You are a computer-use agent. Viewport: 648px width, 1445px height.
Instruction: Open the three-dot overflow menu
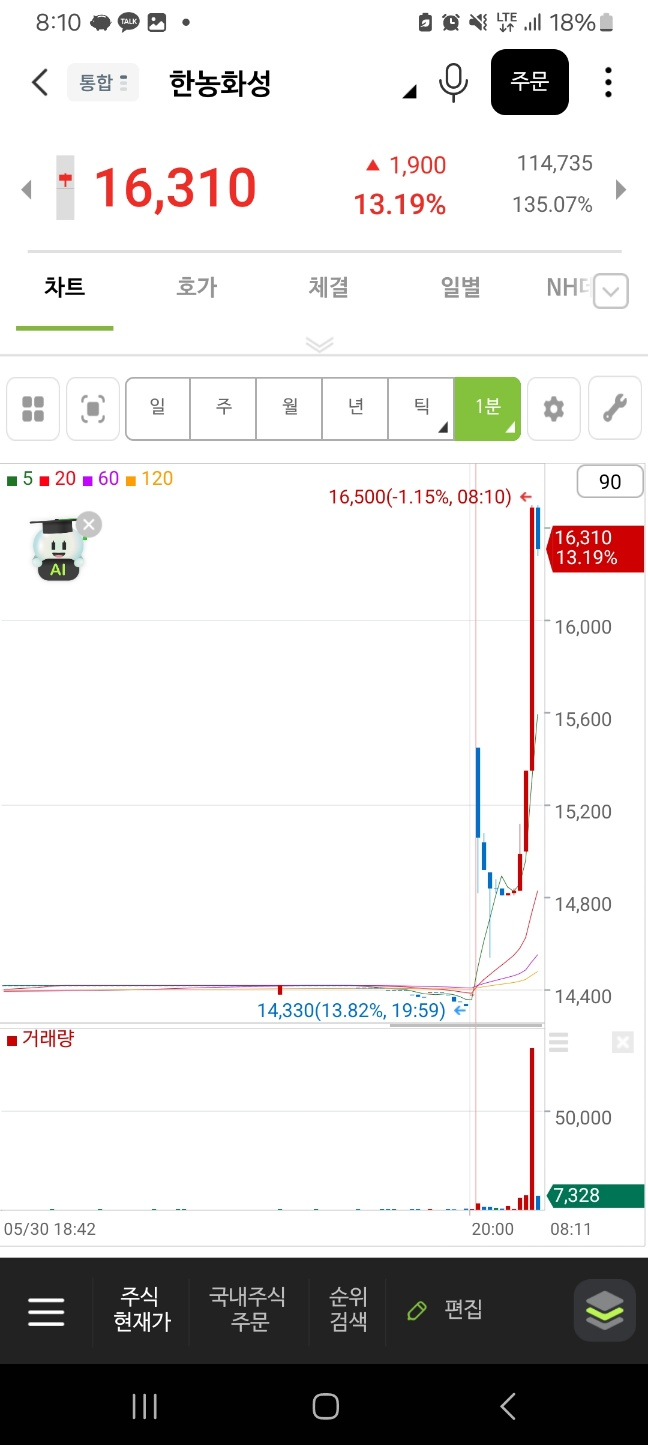608,82
